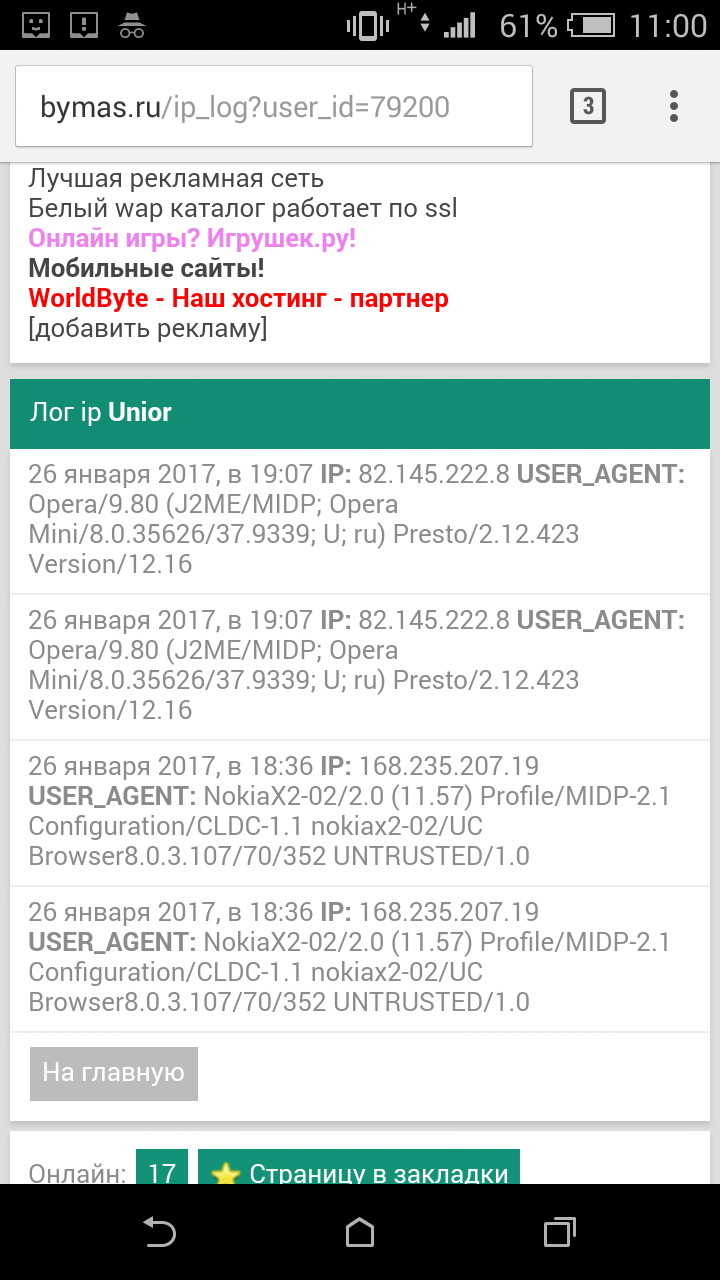Open the Лучшая рекламная сеть link
Image resolution: width=720 pixels, height=1280 pixels.
pos(176,179)
